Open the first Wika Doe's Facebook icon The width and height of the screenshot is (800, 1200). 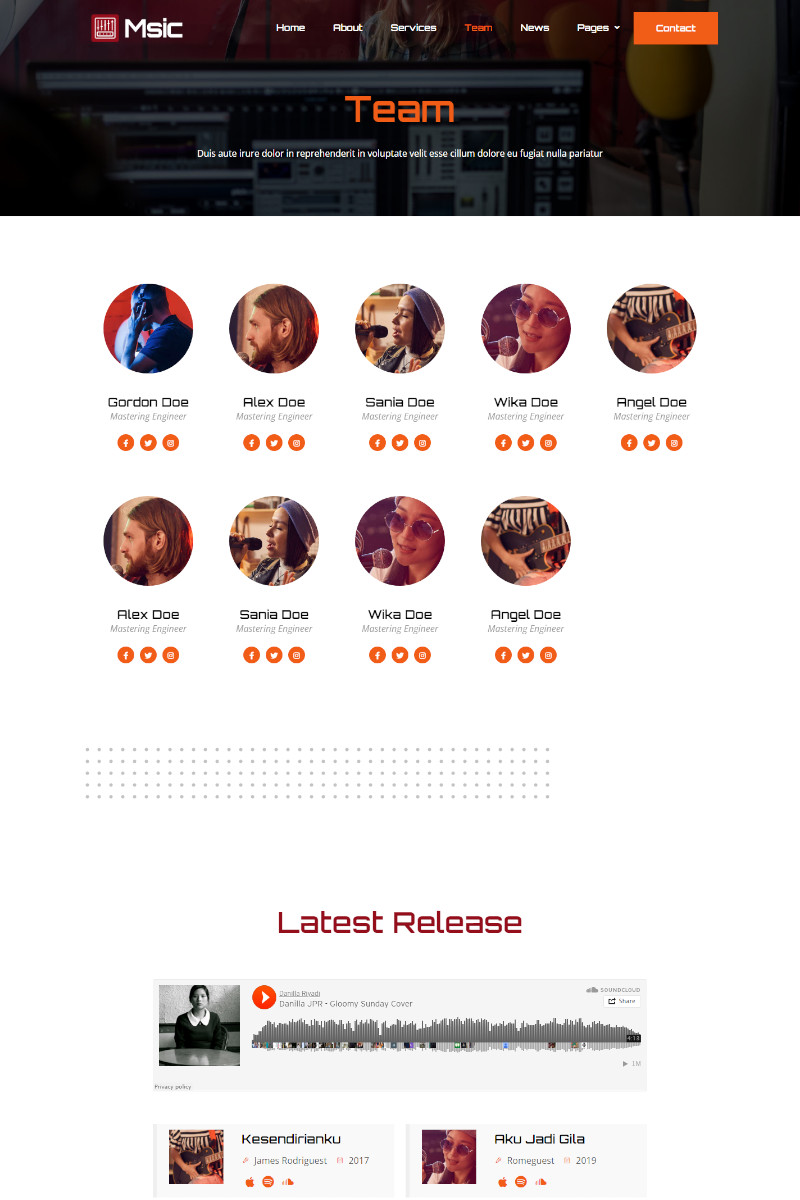tap(503, 443)
